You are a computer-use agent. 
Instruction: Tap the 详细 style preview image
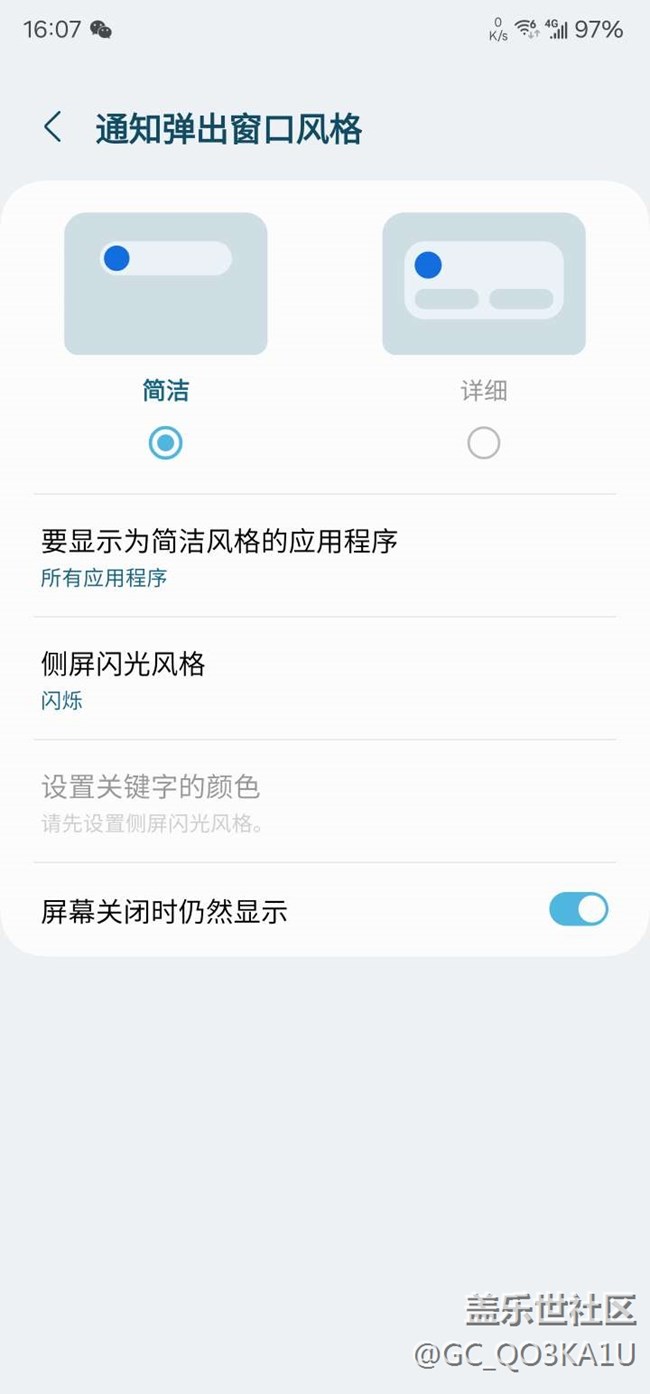pos(484,283)
